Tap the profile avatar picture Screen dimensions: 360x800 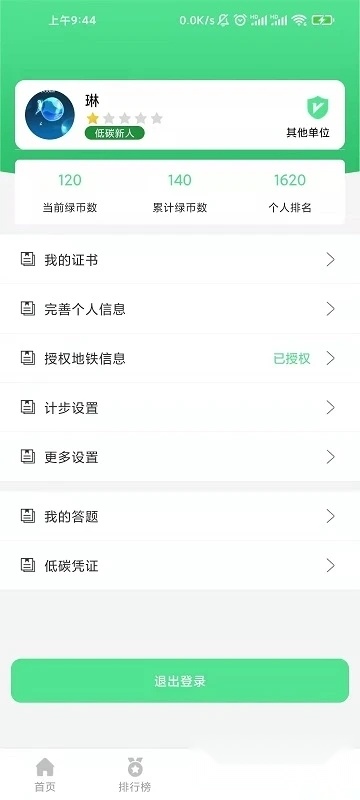pyautogui.click(x=49, y=115)
